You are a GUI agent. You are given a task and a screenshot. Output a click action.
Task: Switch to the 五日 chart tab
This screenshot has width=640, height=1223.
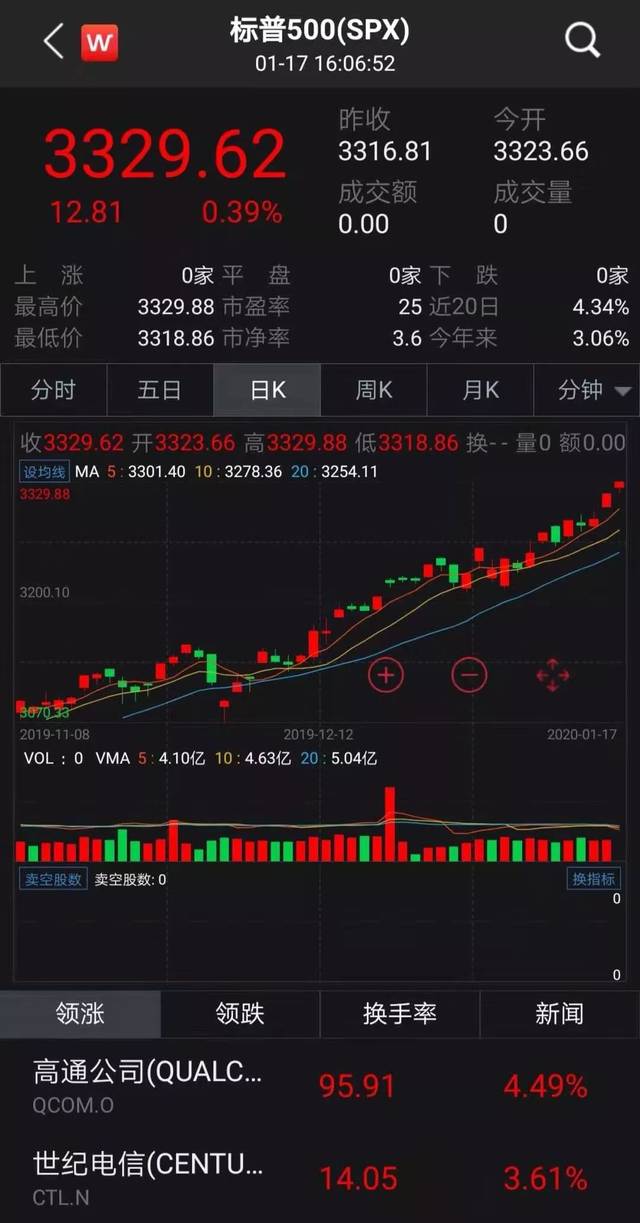160,390
